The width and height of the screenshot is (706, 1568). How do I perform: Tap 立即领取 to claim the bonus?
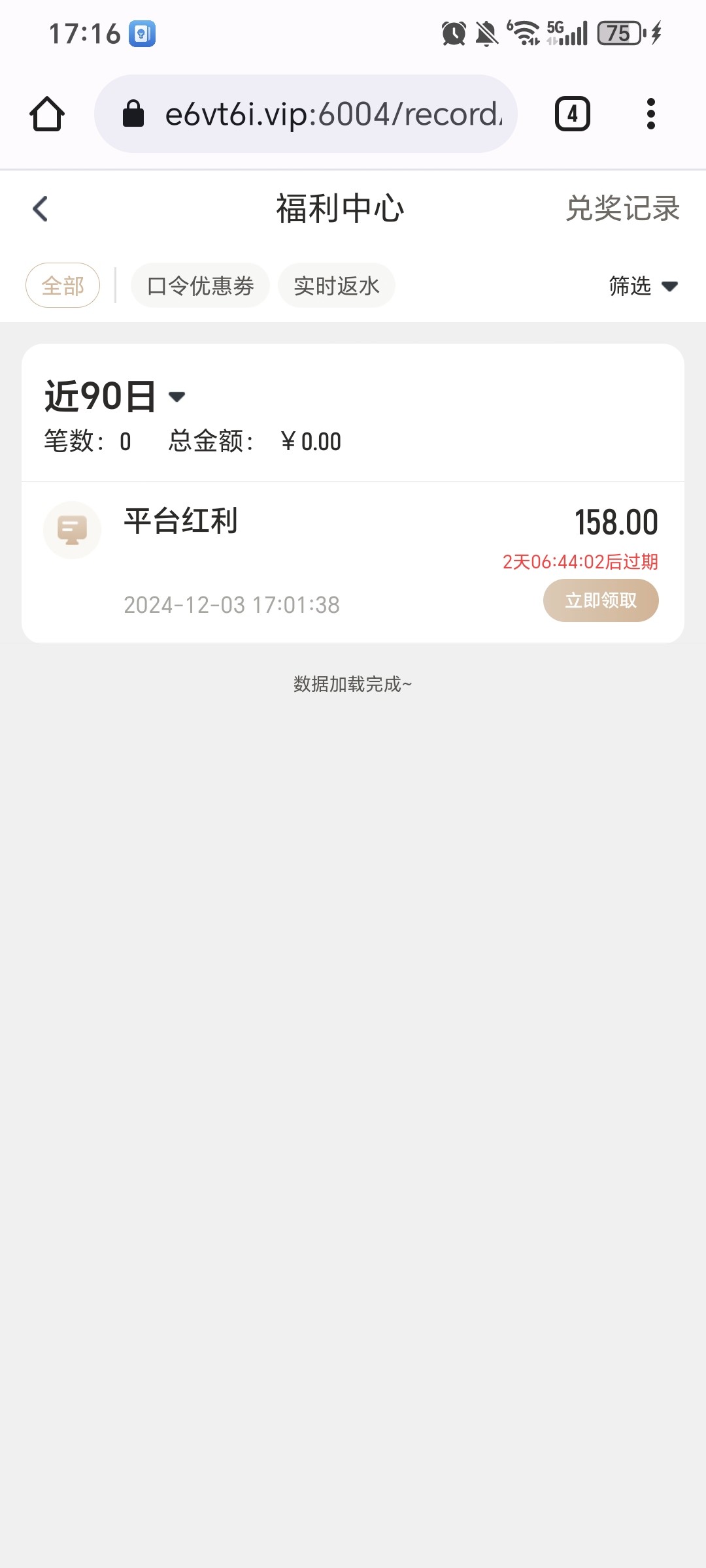click(x=601, y=600)
